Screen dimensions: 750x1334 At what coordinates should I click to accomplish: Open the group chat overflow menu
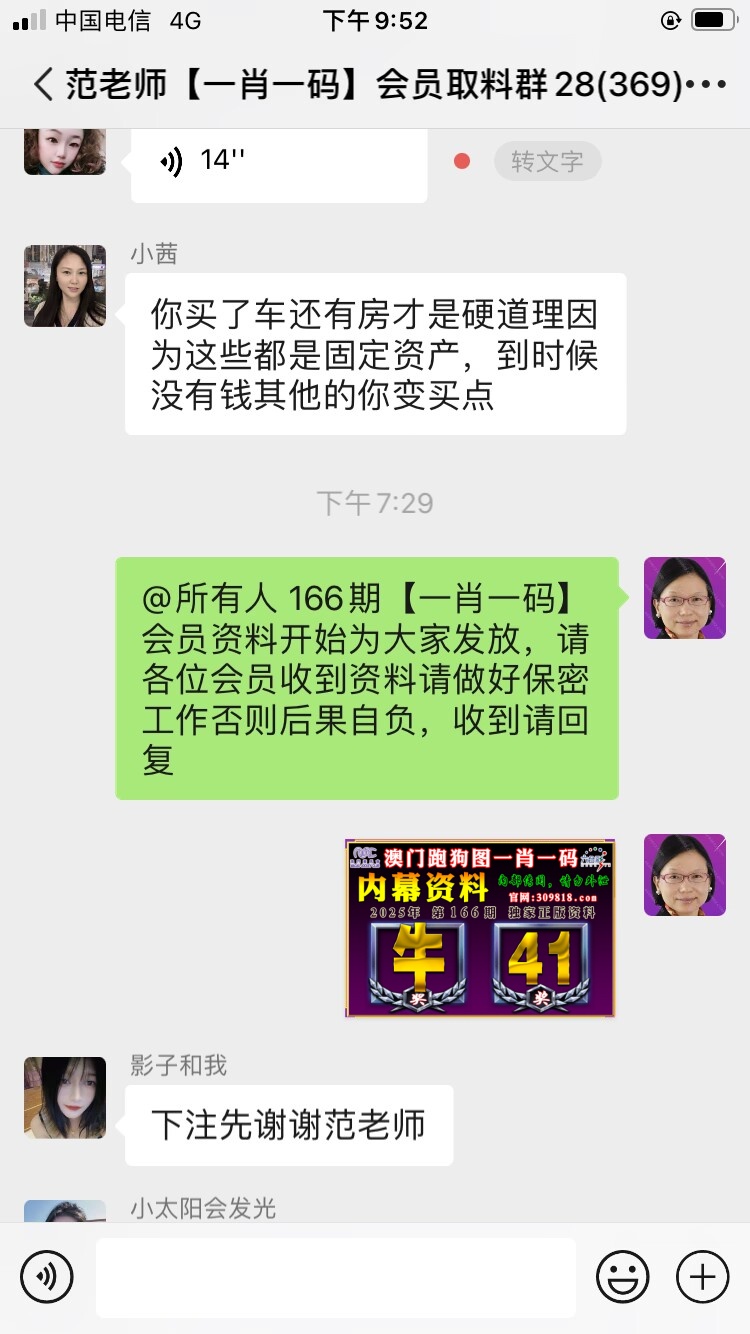pos(707,85)
